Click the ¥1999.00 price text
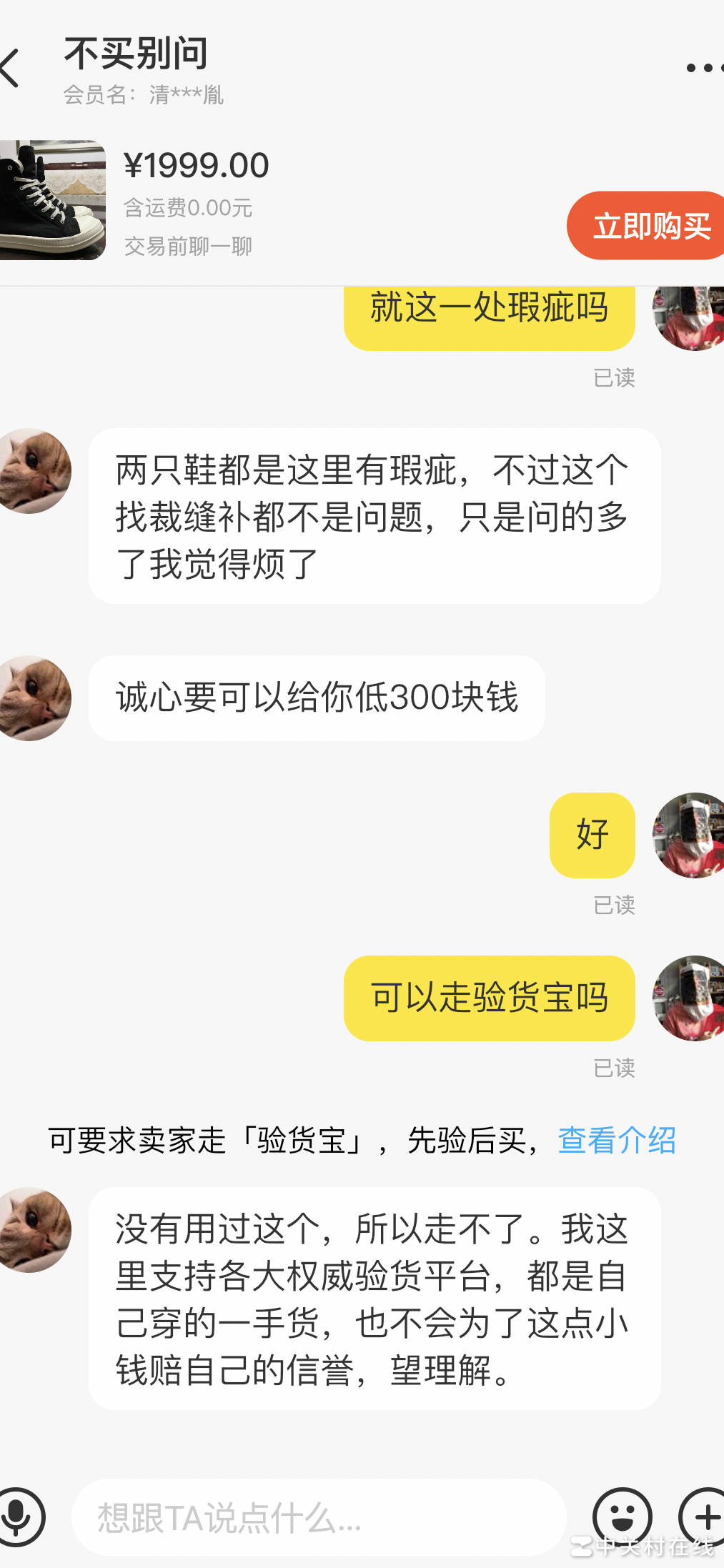Viewport: 724px width, 1568px height. [197, 164]
